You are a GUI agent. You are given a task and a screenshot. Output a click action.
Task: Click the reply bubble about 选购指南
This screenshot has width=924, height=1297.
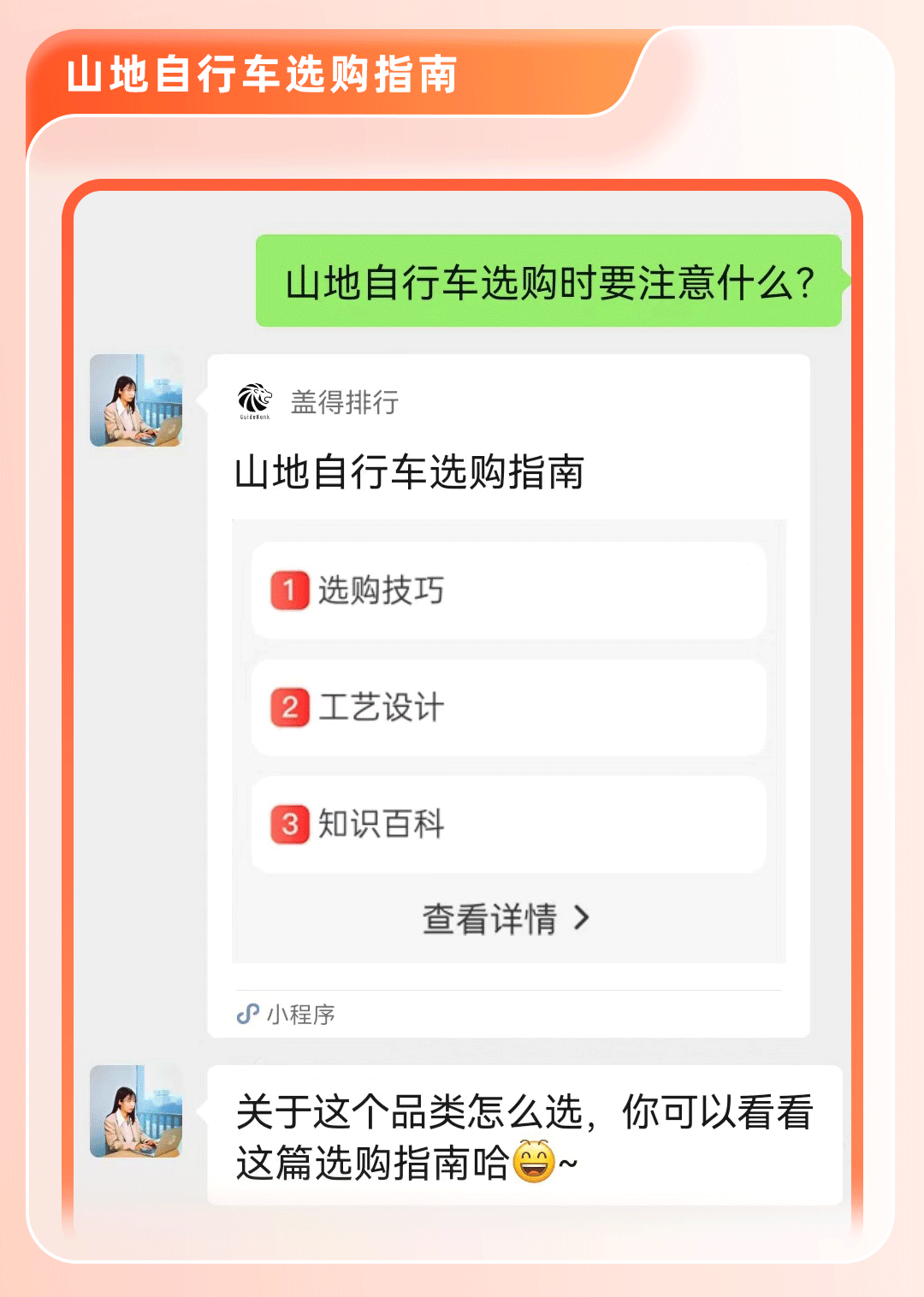[524, 1134]
